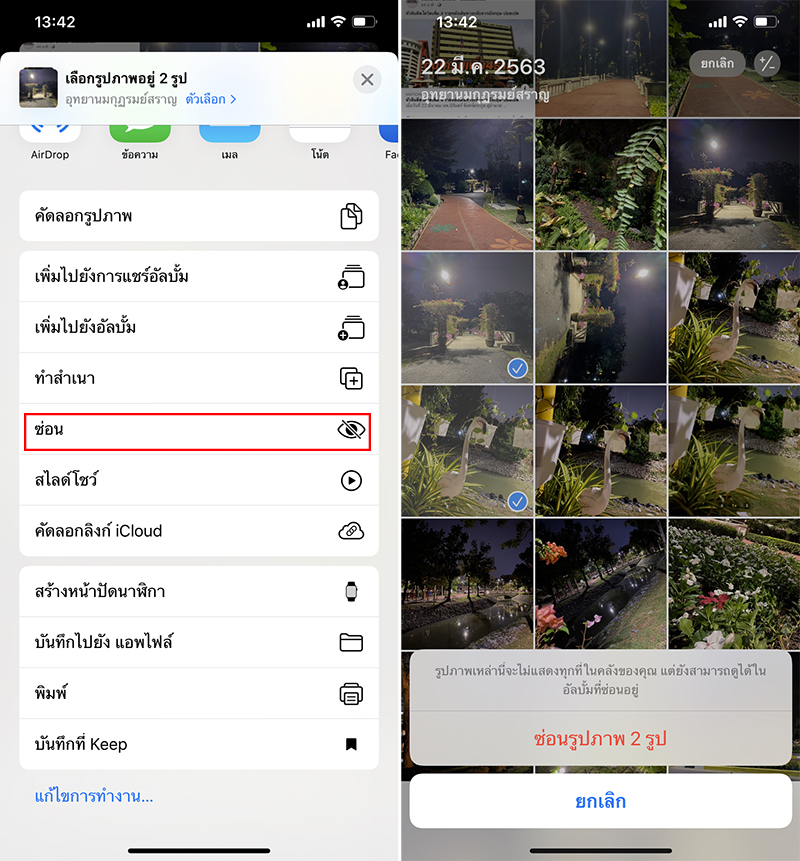Start สไลด์โชว์ slideshow

199,481
